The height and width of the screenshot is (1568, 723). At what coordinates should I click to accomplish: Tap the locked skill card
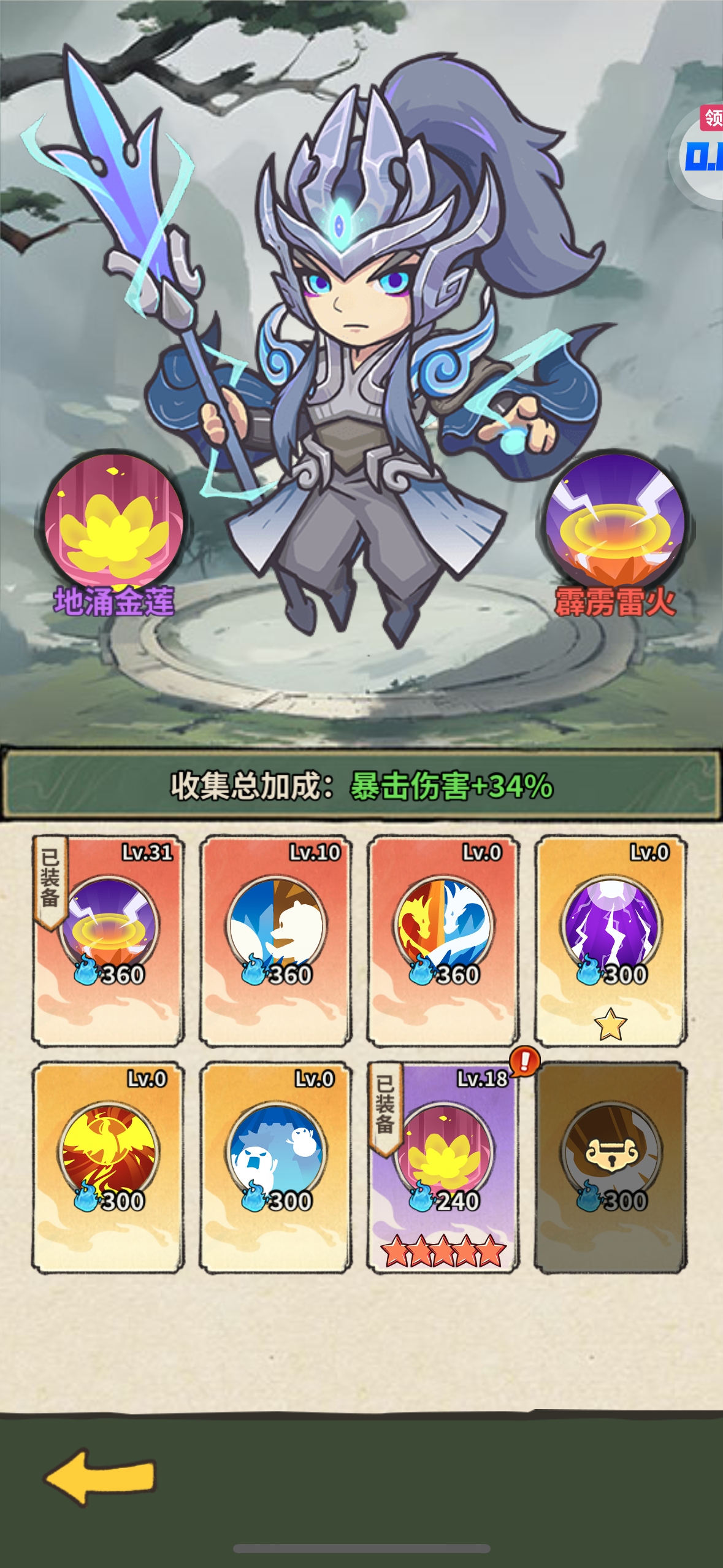611,1167
